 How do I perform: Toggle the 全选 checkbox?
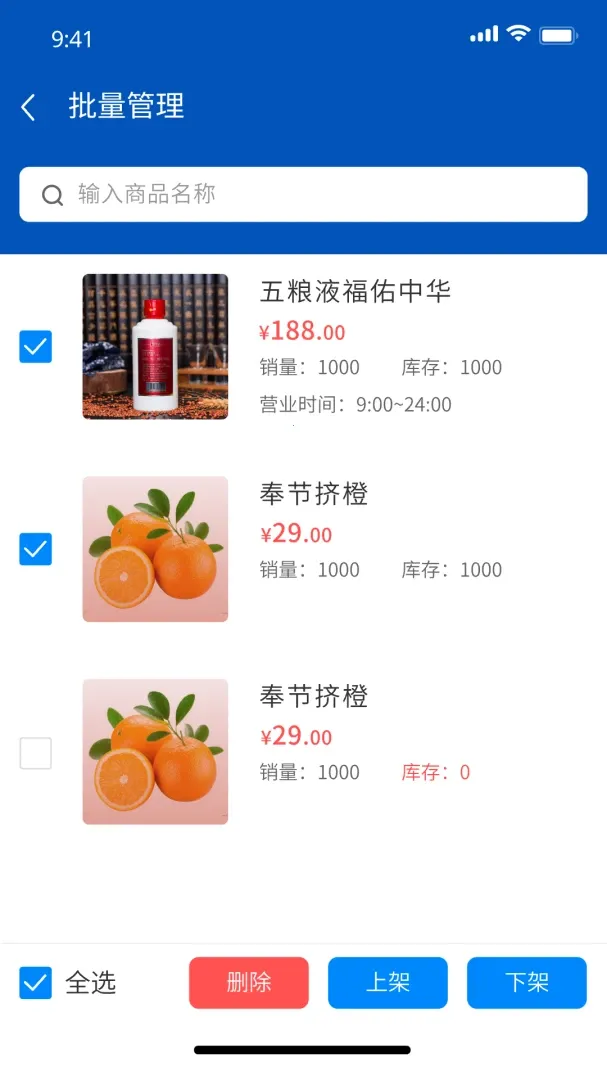point(35,983)
